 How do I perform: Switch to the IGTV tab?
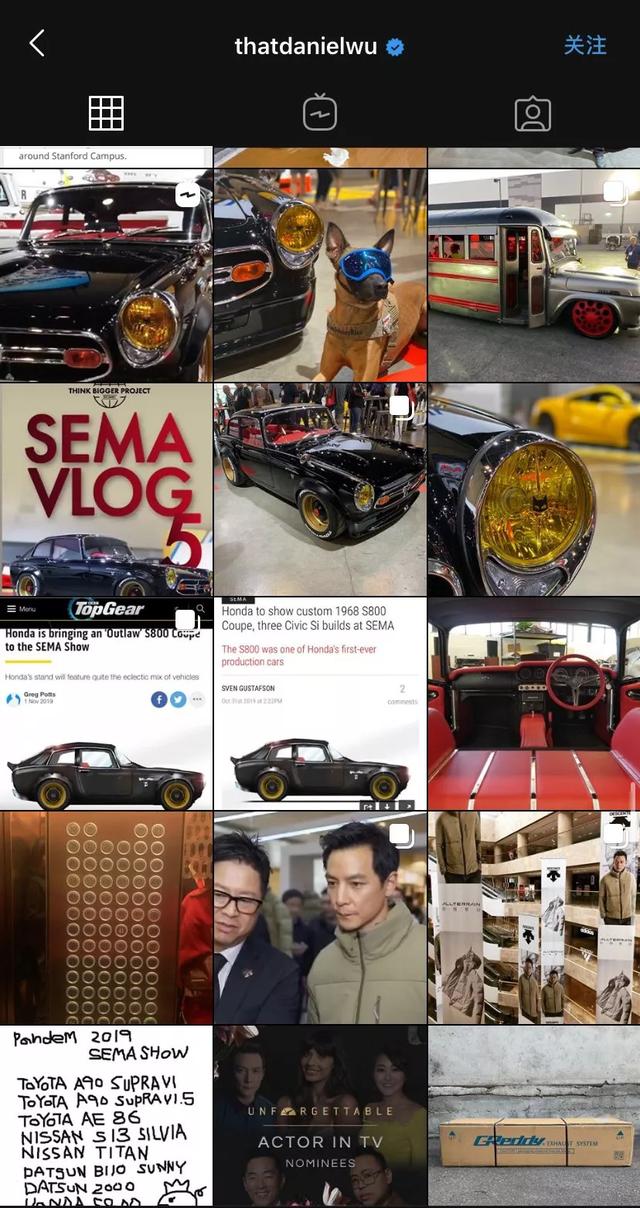pos(320,113)
